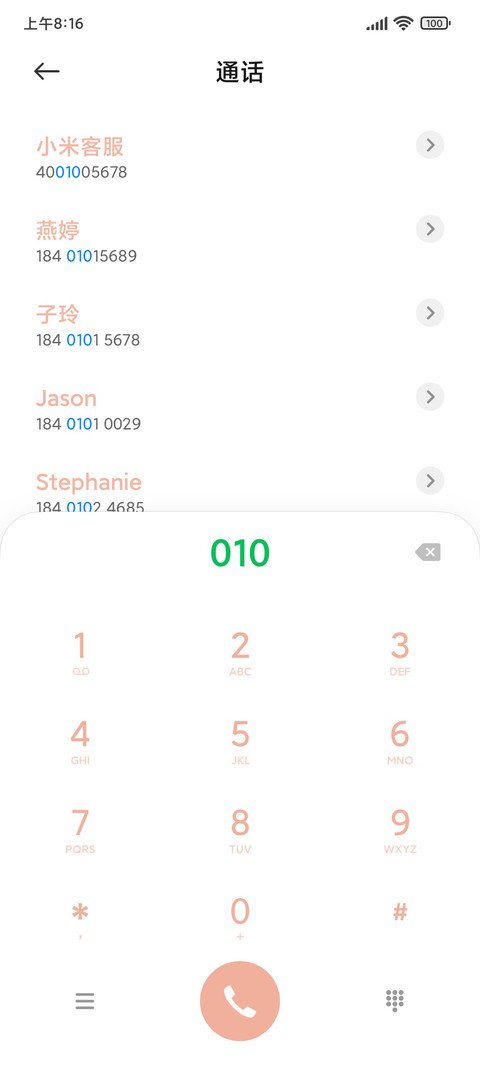Delete last dialed digit with backspace

428,552
